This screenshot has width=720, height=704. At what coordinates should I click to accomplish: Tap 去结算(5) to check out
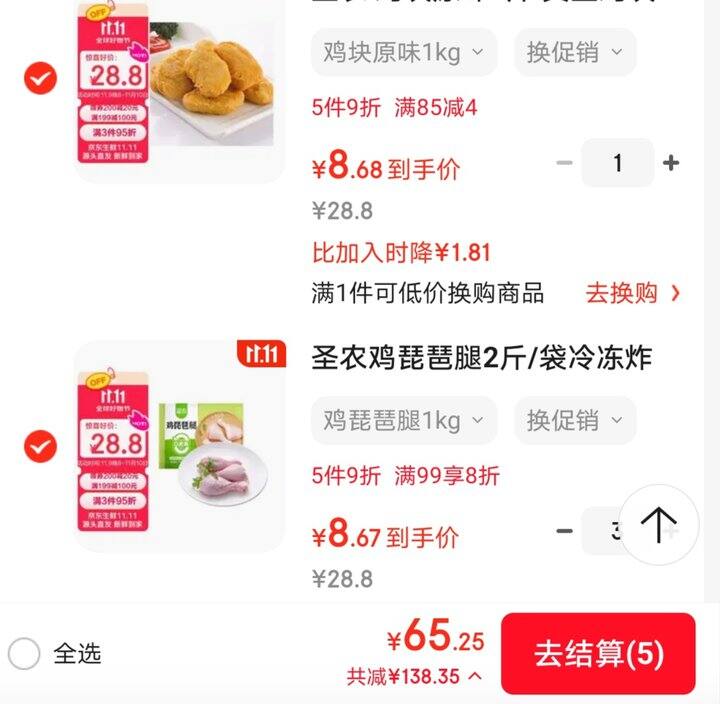coord(598,654)
